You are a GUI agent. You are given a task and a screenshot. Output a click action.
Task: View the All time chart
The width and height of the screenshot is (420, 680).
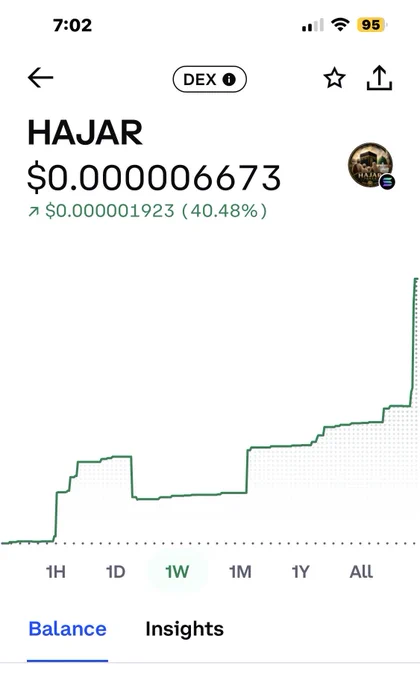coord(361,572)
